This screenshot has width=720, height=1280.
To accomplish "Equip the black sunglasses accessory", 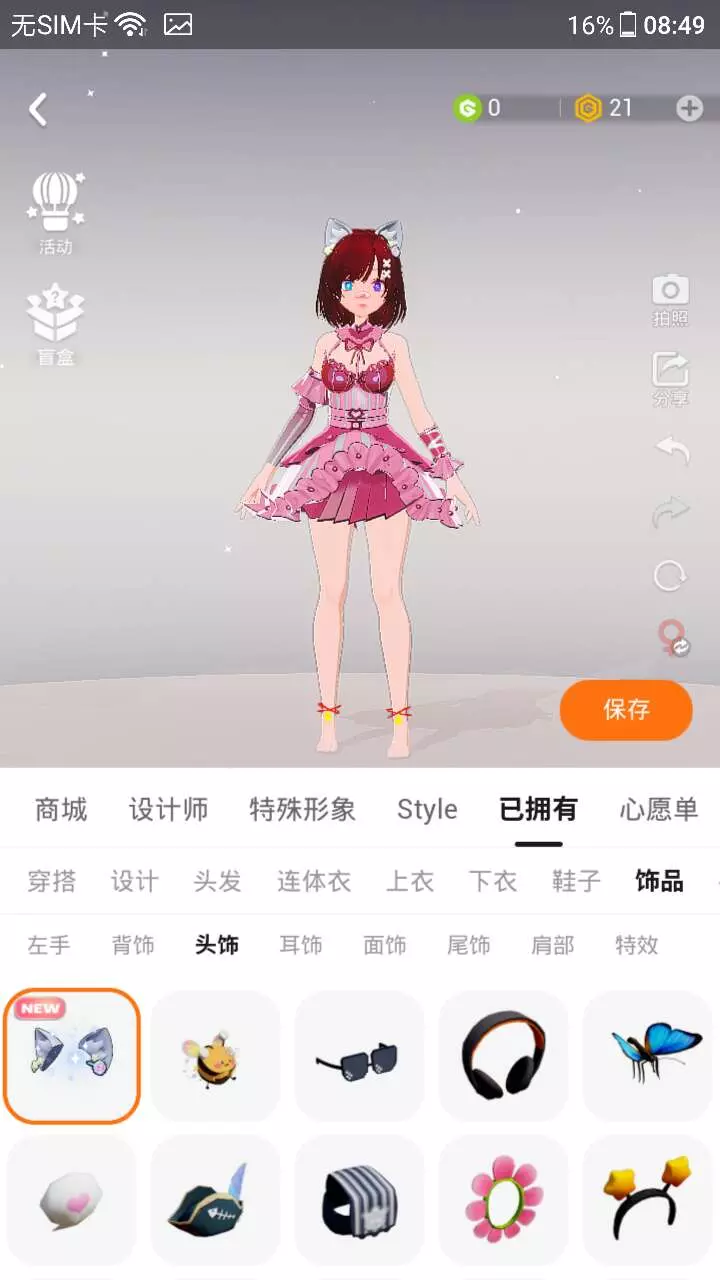I will (x=359, y=1056).
